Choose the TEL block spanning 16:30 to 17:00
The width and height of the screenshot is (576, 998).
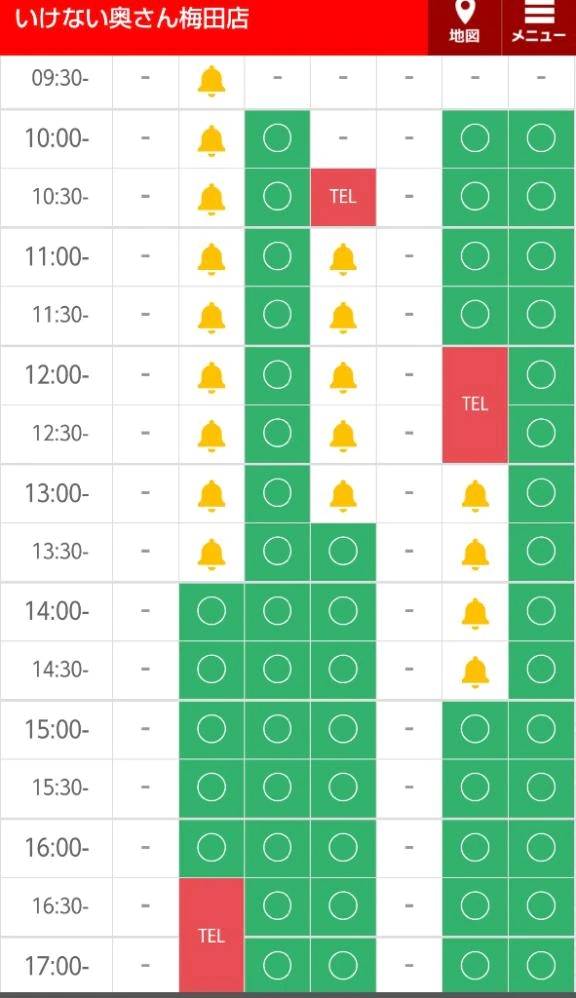pyautogui.click(x=211, y=936)
